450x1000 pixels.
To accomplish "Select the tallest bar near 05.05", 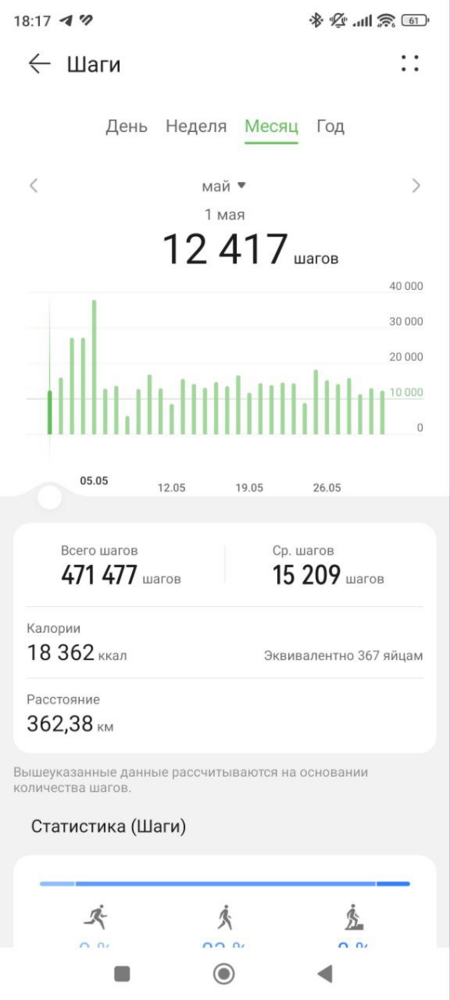I will pos(94,367).
